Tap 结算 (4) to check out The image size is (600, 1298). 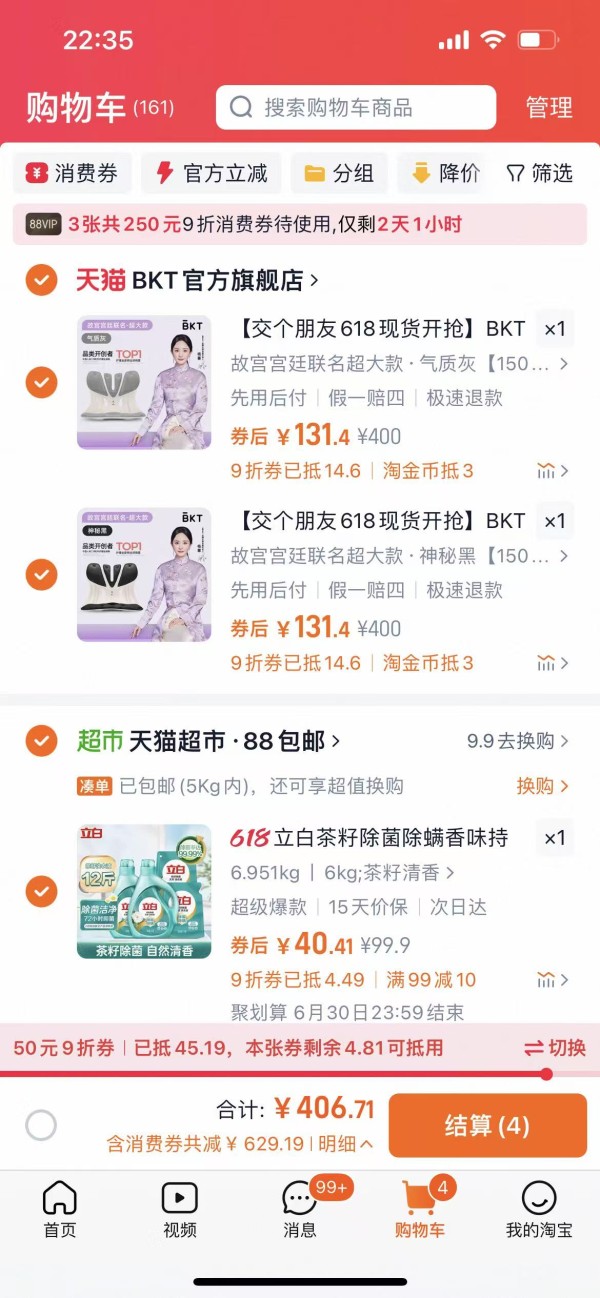tap(487, 1125)
